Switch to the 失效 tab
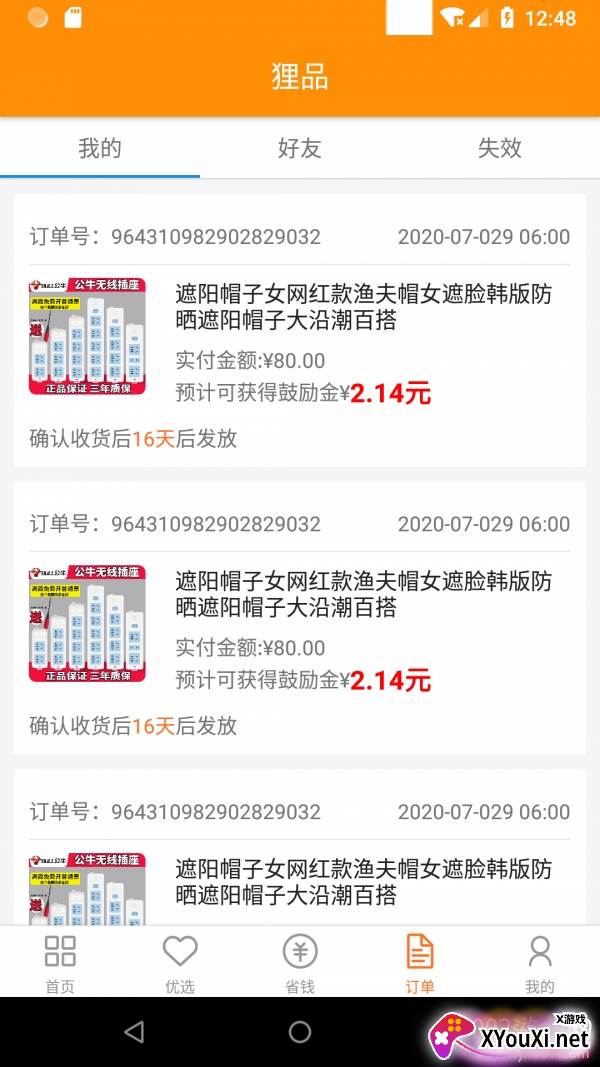The width and height of the screenshot is (600, 1067). pos(499,148)
